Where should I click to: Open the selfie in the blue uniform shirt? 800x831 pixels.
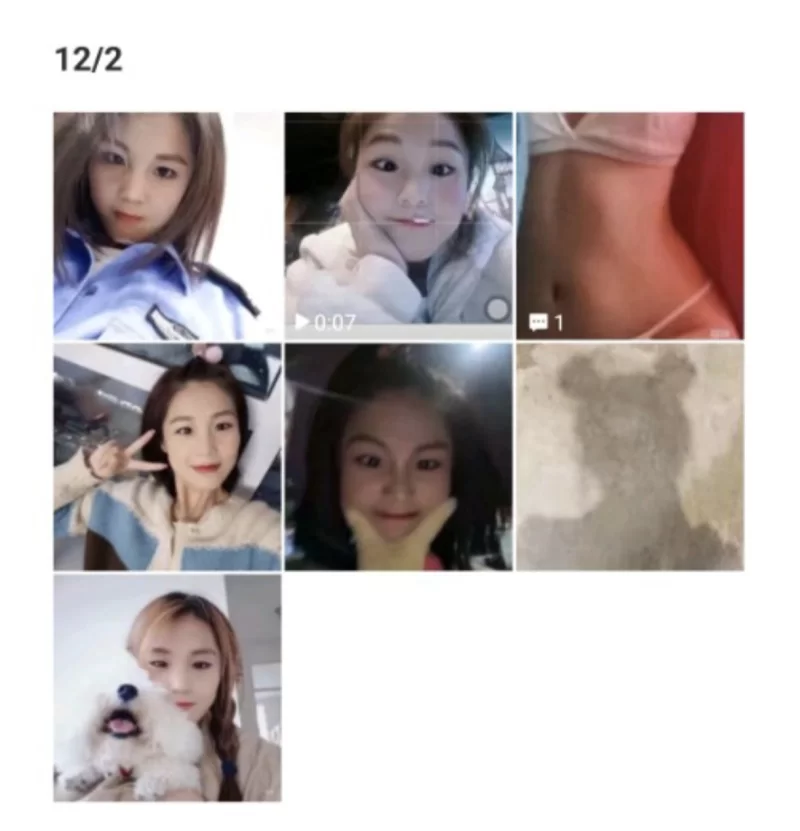click(167, 226)
